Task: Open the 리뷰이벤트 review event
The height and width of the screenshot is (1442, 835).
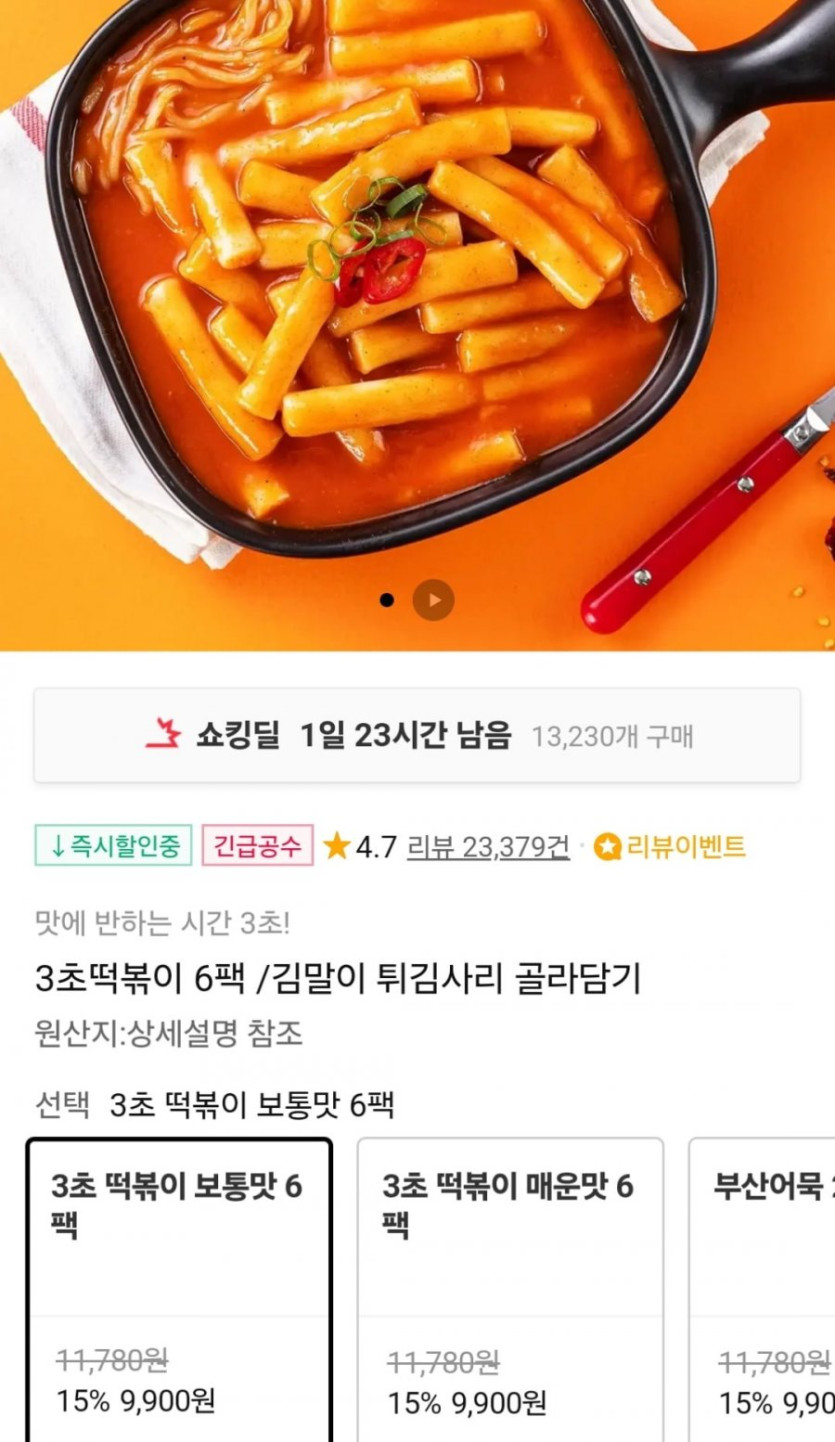Action: click(670, 847)
